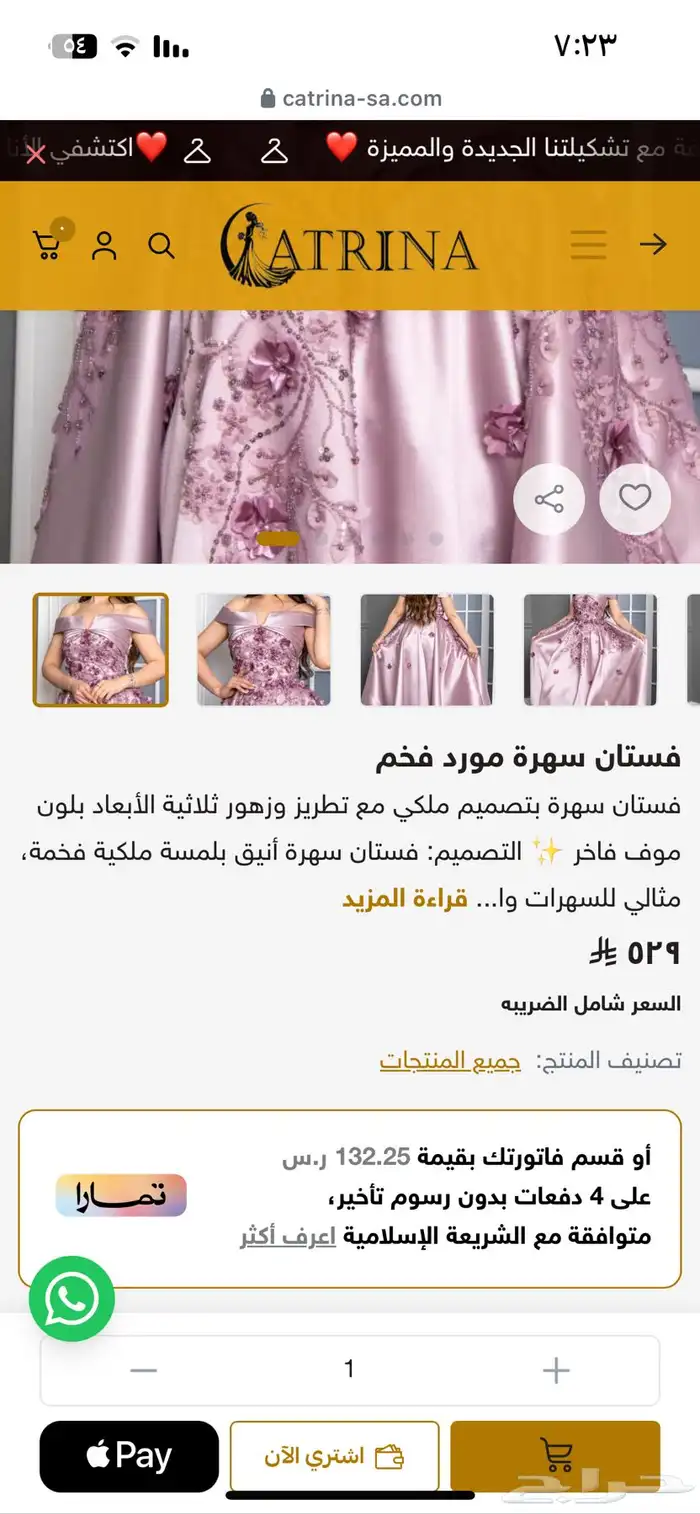This screenshot has width=700, height=1514.
Task: Dismiss the top announcement banner
Action: pos(35,154)
